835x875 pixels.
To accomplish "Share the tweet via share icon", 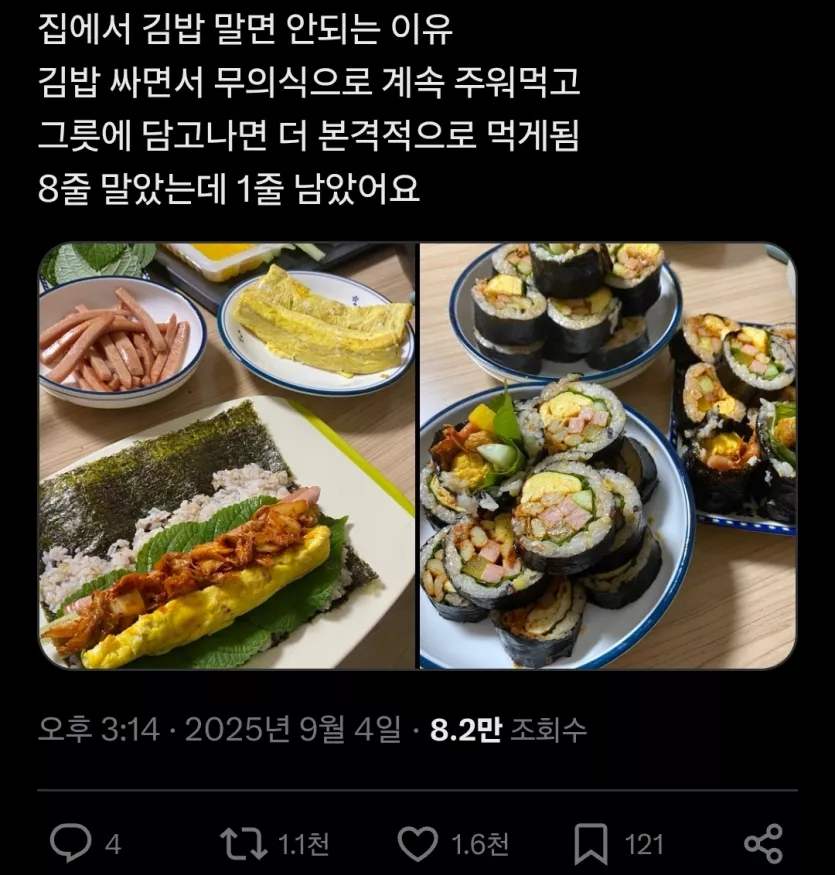I will tap(764, 844).
